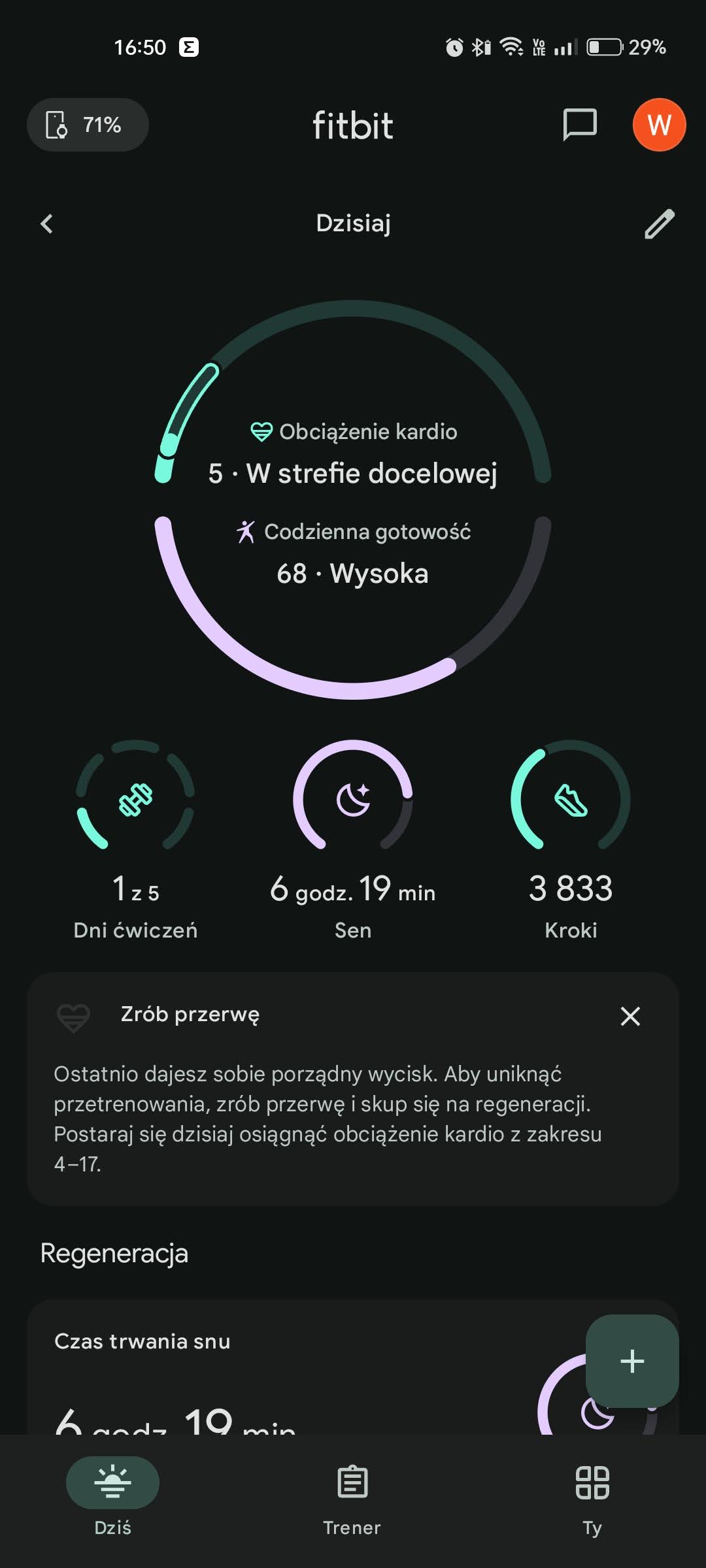Tap the plus floating action button
Viewport: 706px width, 1568px height.
point(632,1361)
